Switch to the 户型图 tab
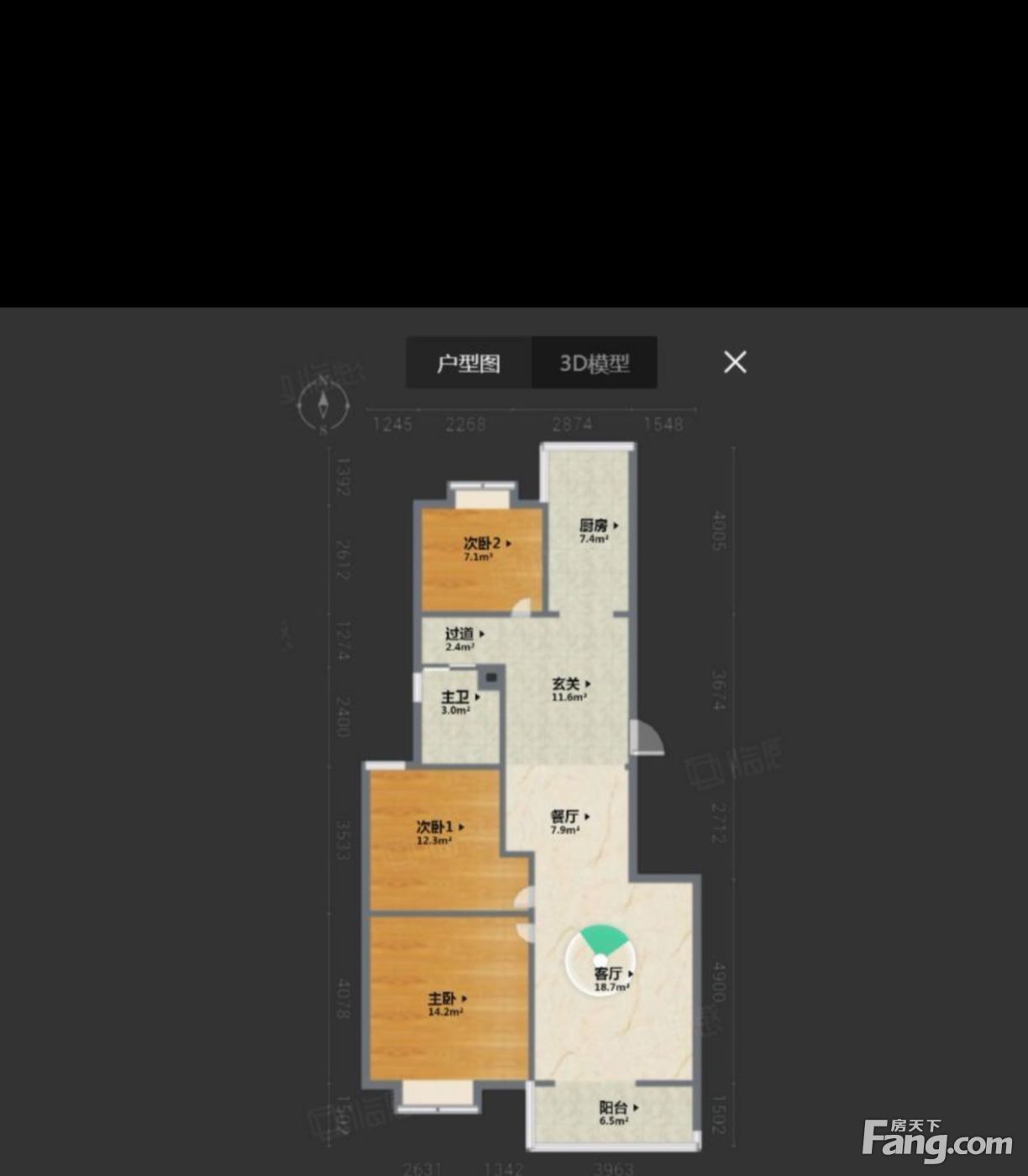The image size is (1028, 1176). pos(469,363)
